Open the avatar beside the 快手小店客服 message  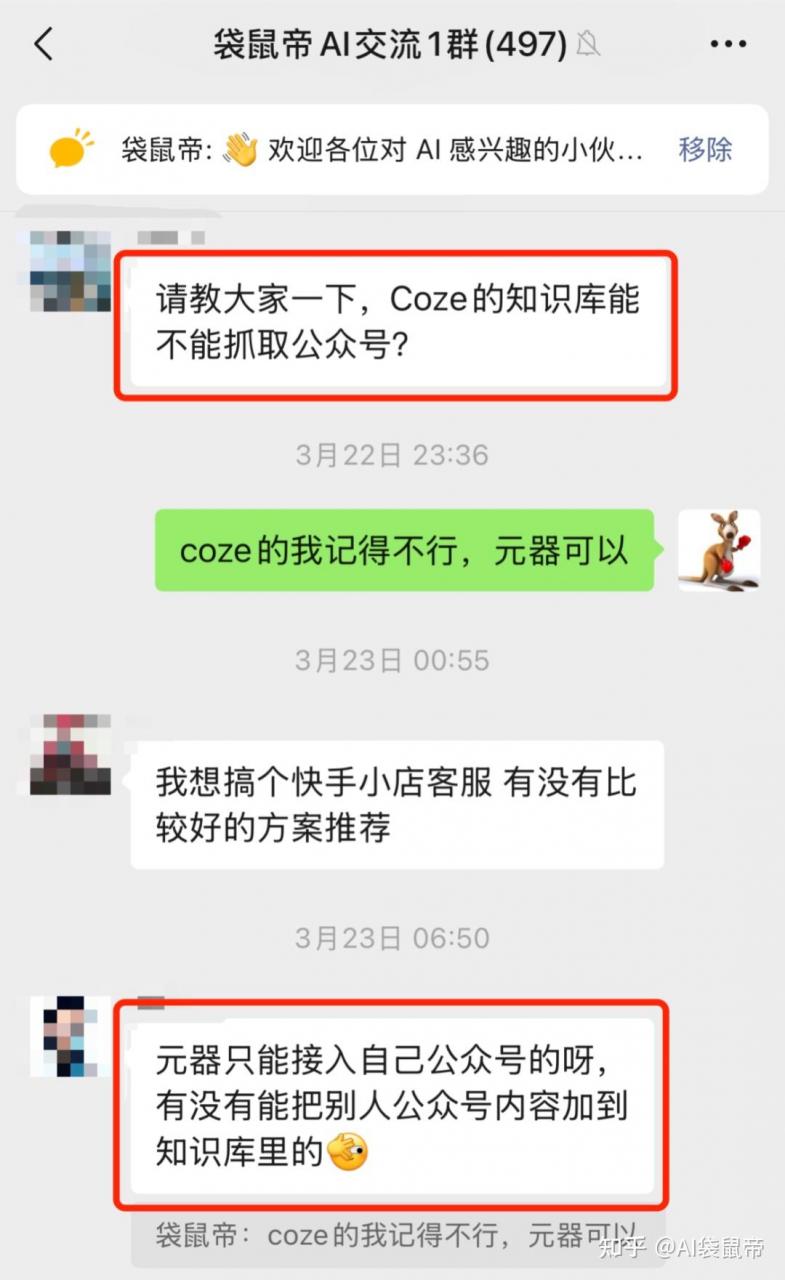click(69, 755)
